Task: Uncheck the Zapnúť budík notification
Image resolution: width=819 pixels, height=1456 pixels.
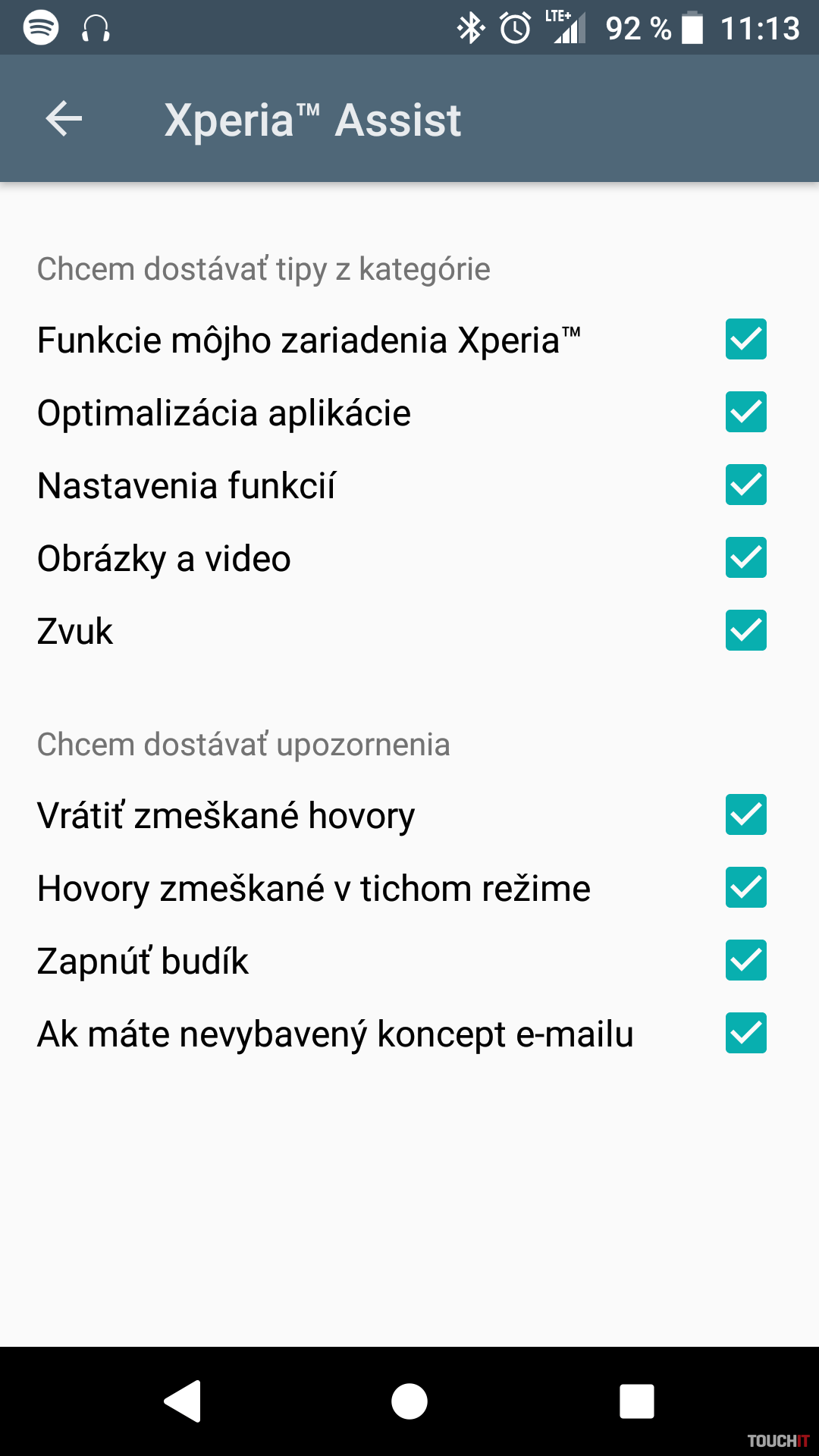Action: coord(745,960)
